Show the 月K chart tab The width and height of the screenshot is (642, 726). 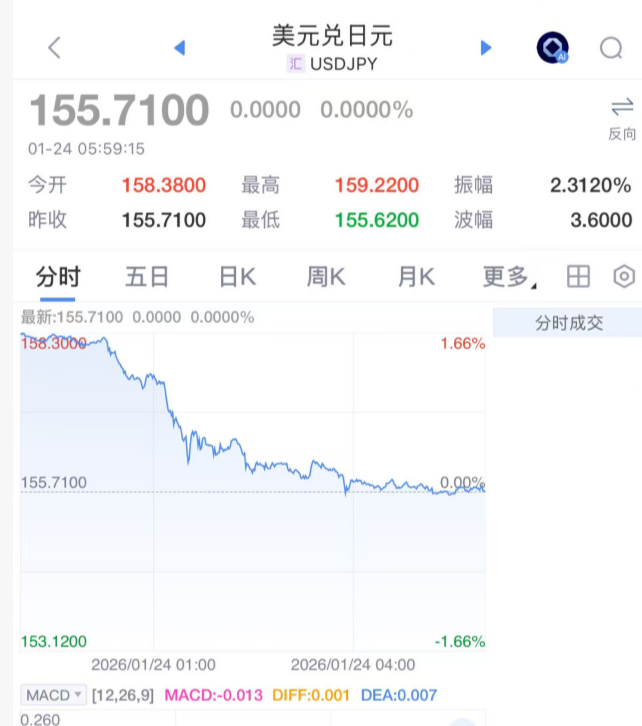coord(415,277)
